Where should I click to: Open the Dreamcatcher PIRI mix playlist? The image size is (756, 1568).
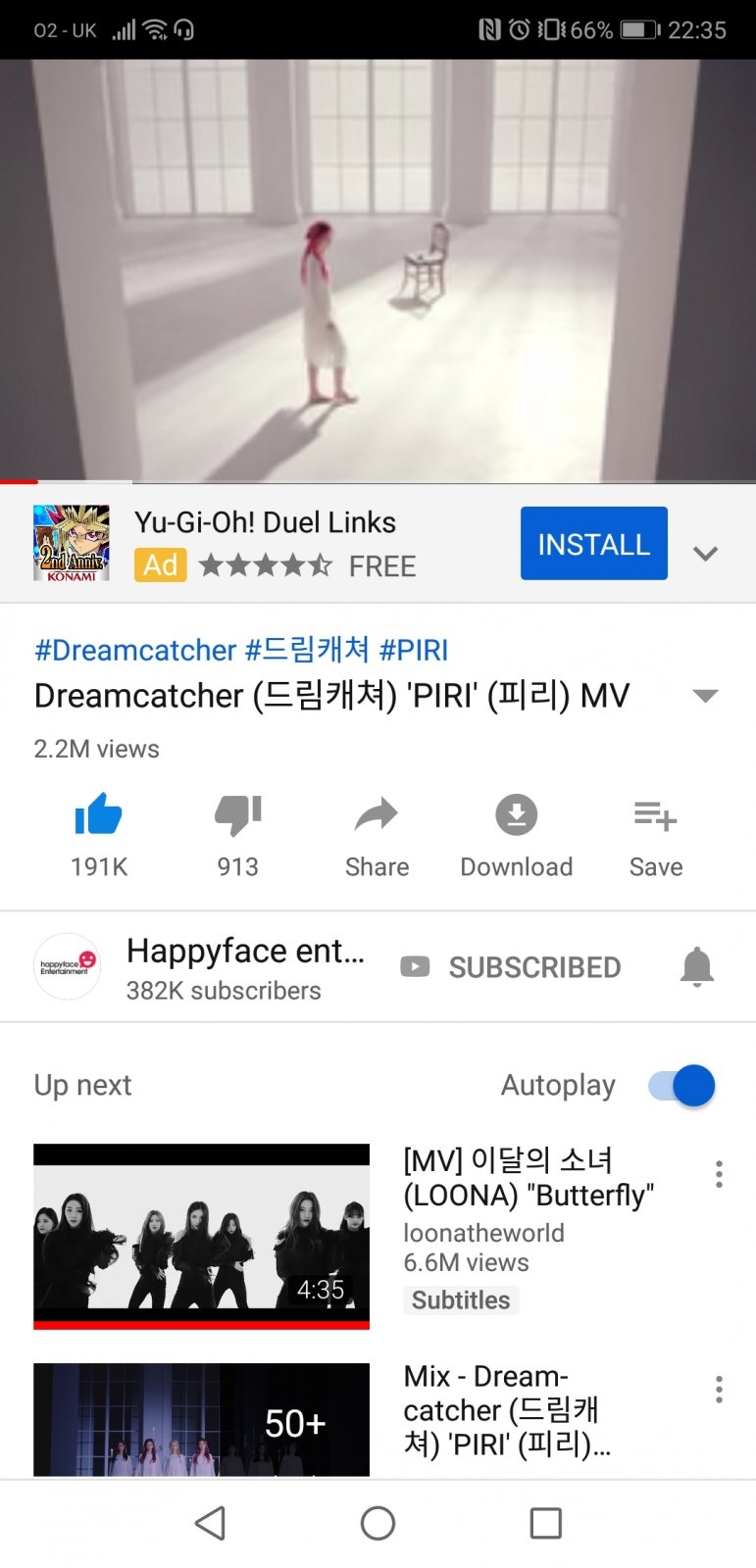click(201, 1419)
